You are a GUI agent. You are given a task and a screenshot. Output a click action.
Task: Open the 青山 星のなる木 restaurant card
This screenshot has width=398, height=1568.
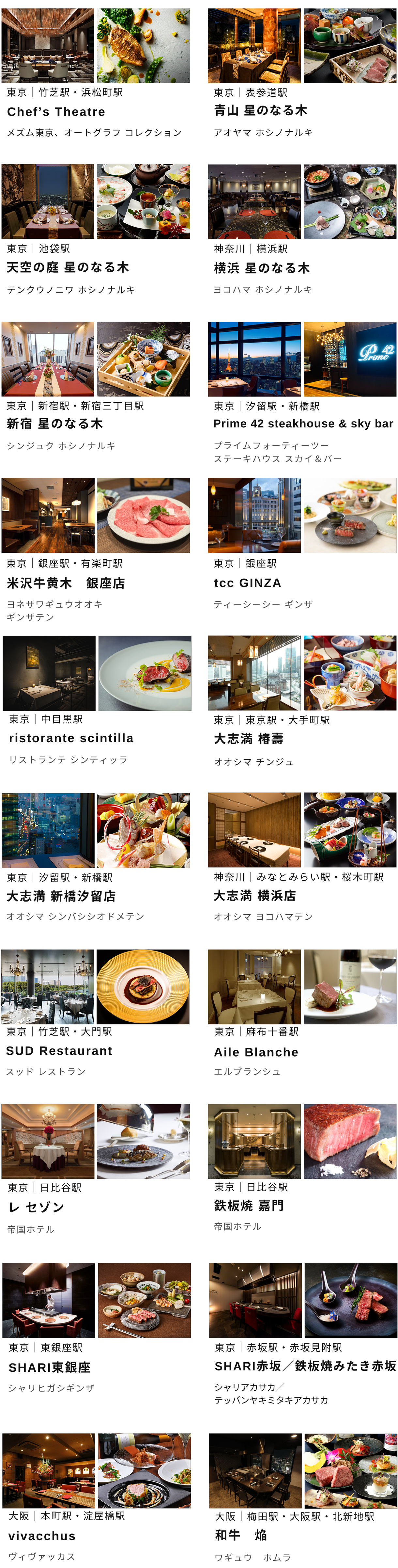pyautogui.click(x=302, y=74)
